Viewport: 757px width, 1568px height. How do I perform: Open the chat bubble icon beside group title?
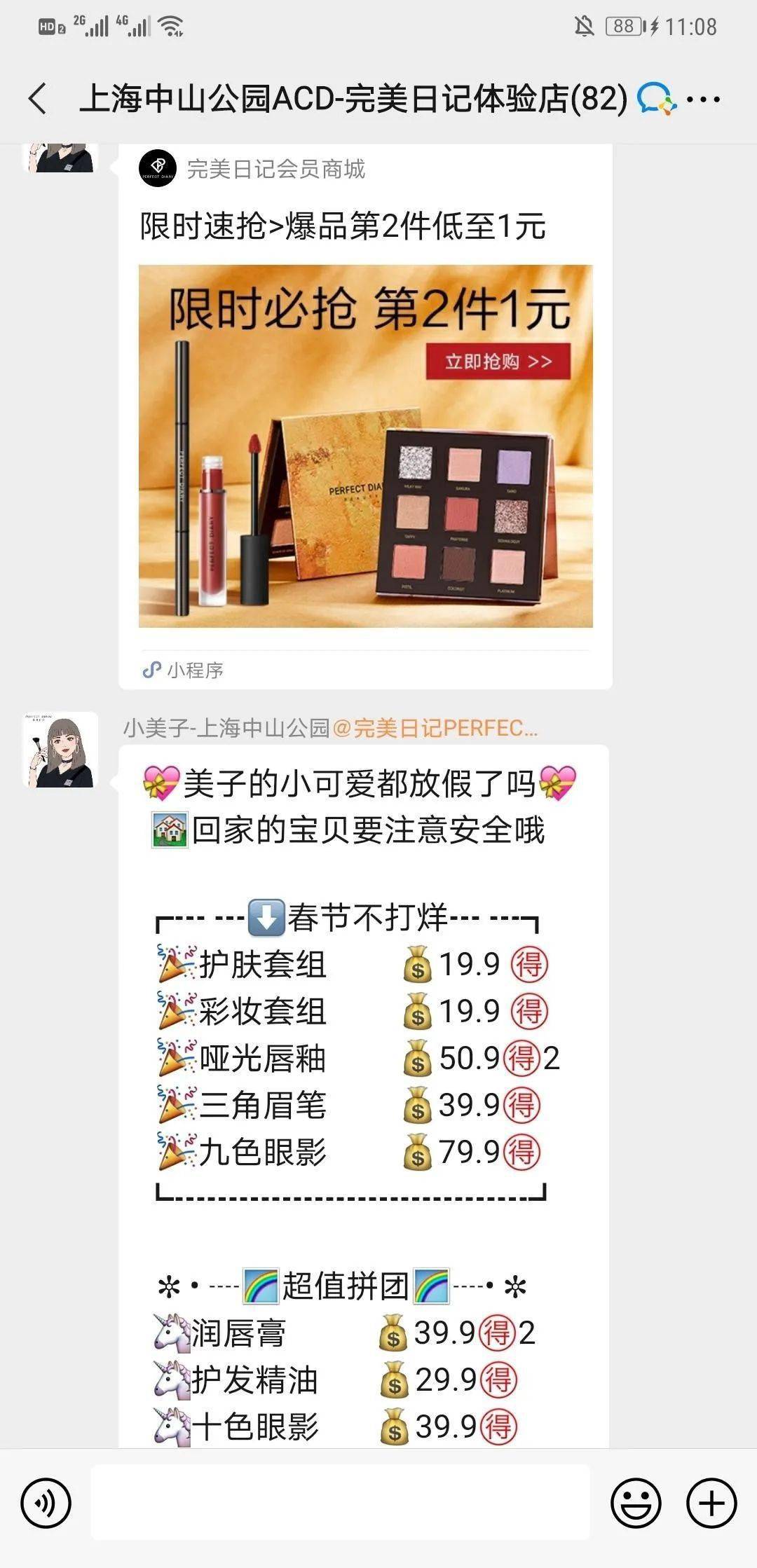click(x=656, y=99)
